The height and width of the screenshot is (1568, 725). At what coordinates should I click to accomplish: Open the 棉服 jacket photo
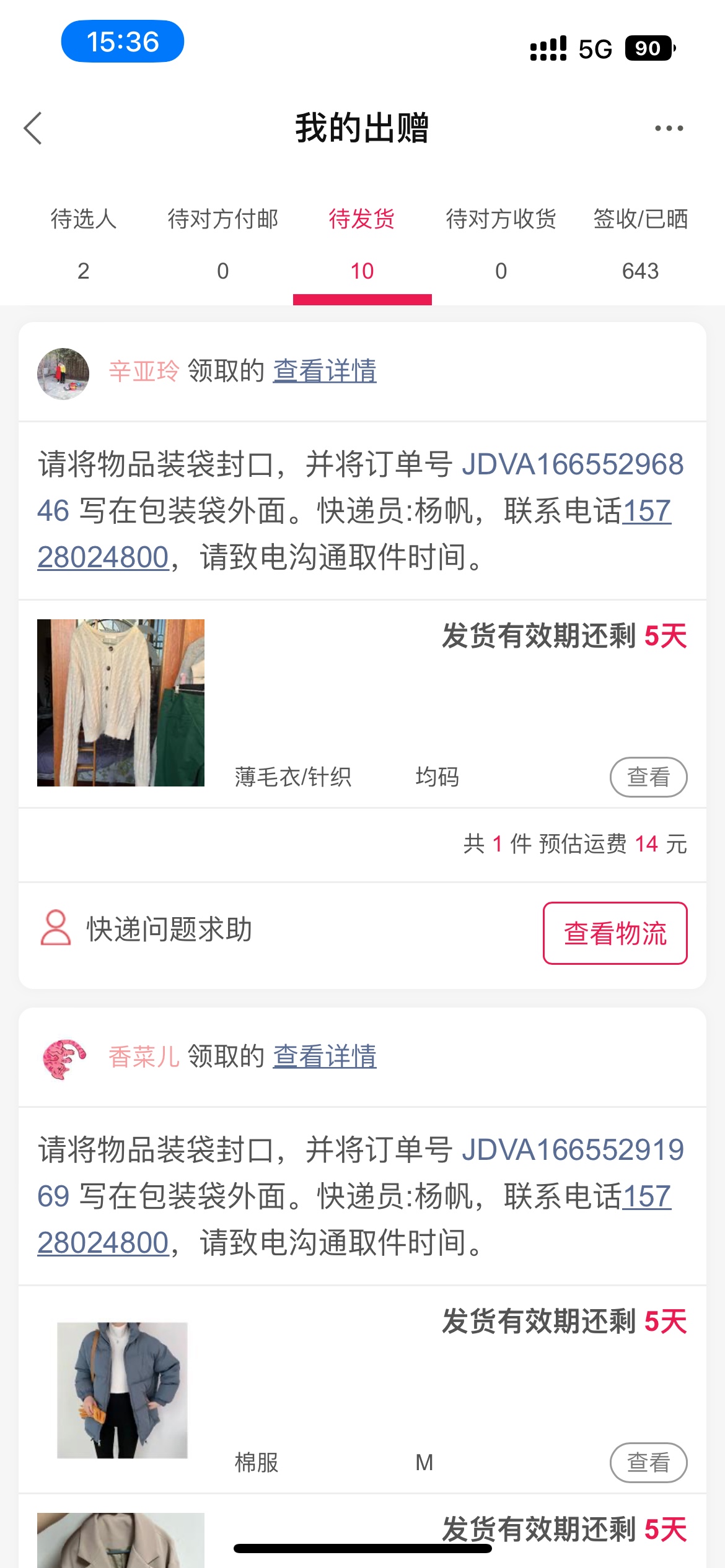[122, 1390]
